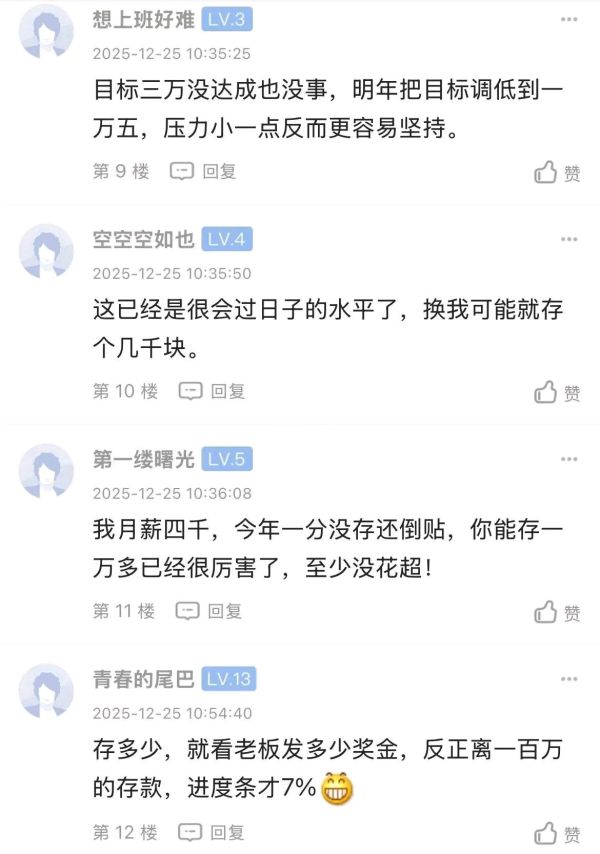Open 青春的尾巴's avatar

click(x=47, y=692)
